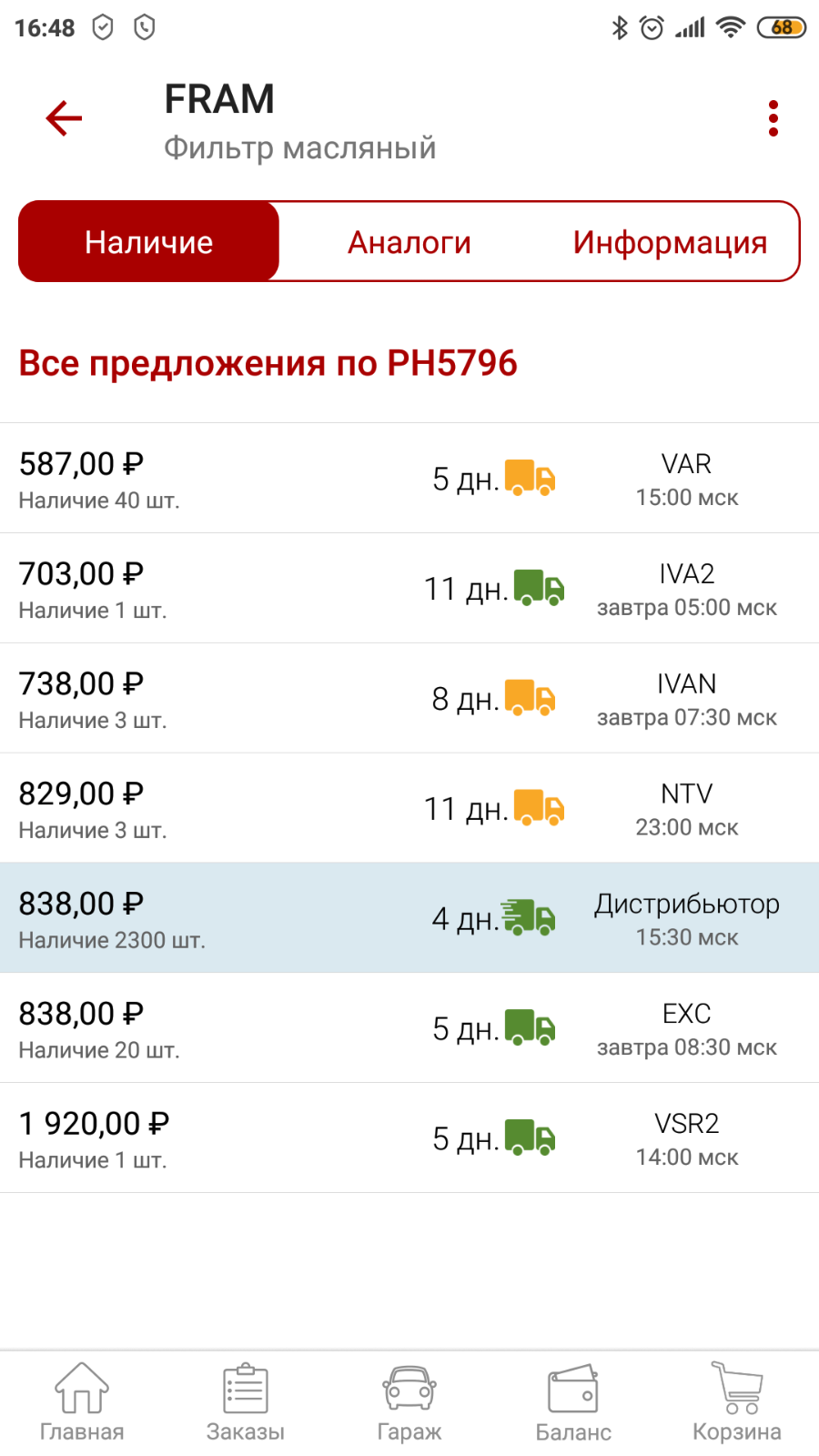819x1456 pixels.
Task: Select the IVAN offer for 738,00 ₽
Action: pyautogui.click(x=409, y=699)
